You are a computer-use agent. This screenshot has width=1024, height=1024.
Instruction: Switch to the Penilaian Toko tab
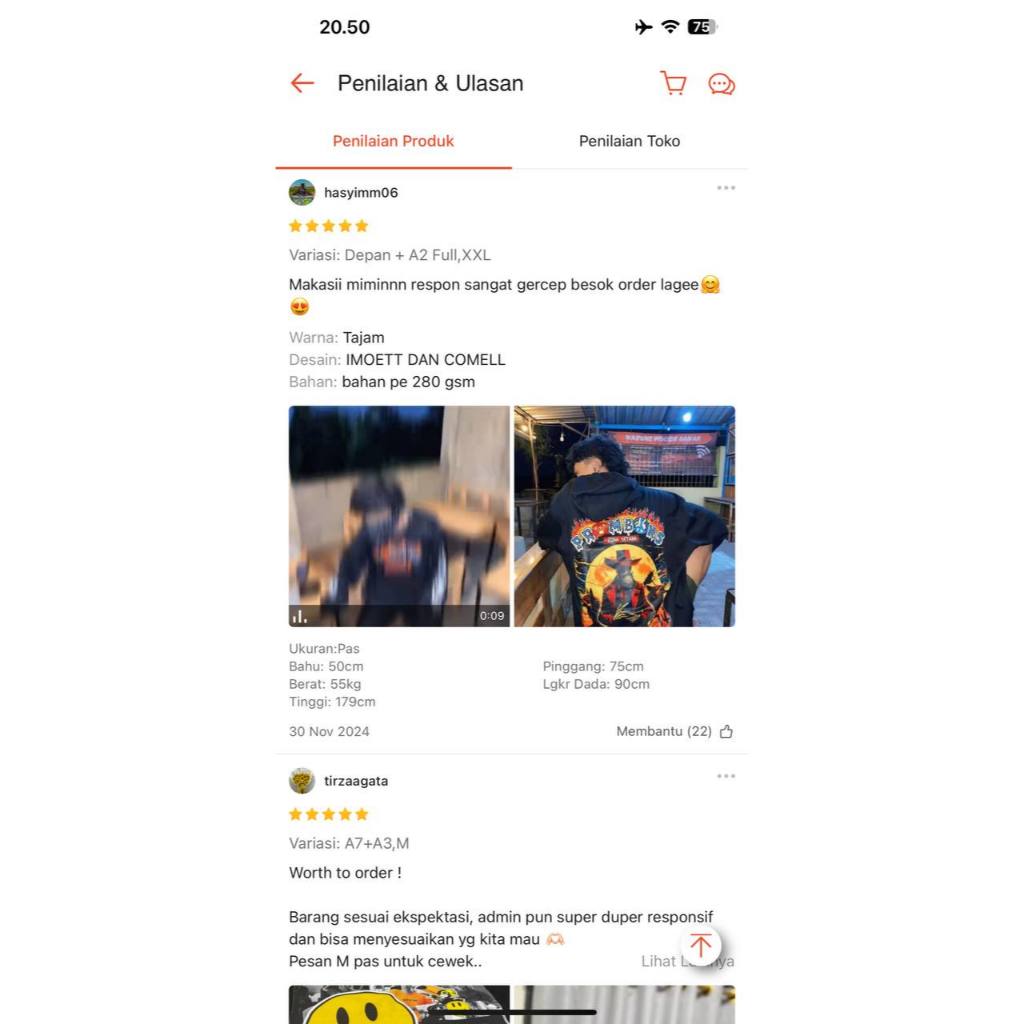[629, 141]
